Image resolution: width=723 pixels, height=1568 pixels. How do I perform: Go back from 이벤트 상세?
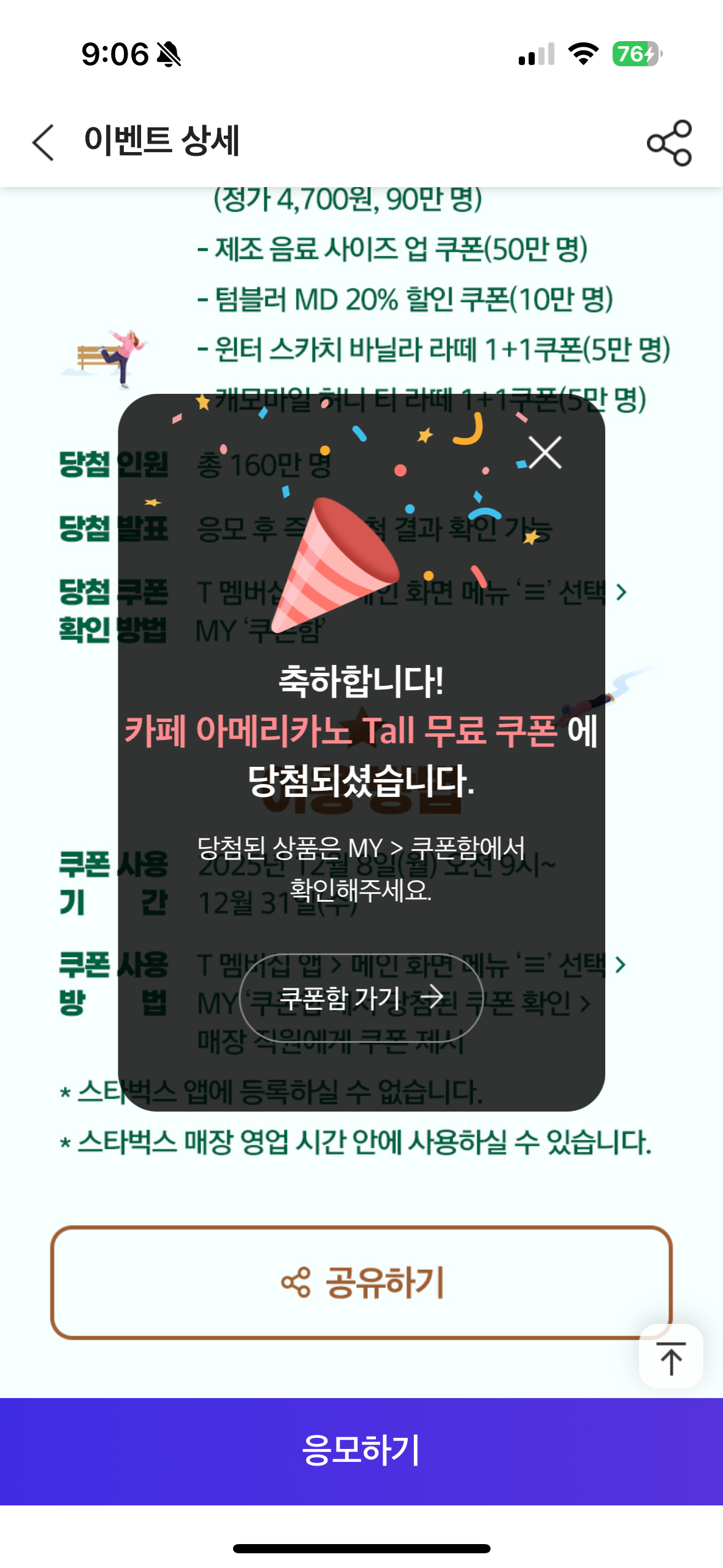point(43,142)
